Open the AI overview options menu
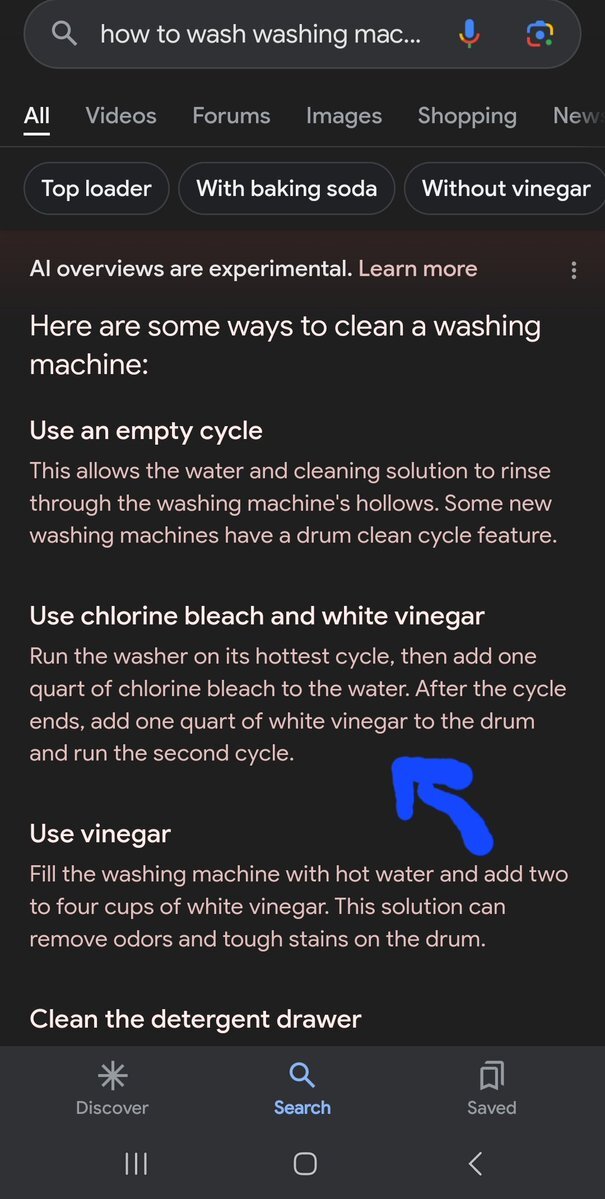 (x=573, y=270)
